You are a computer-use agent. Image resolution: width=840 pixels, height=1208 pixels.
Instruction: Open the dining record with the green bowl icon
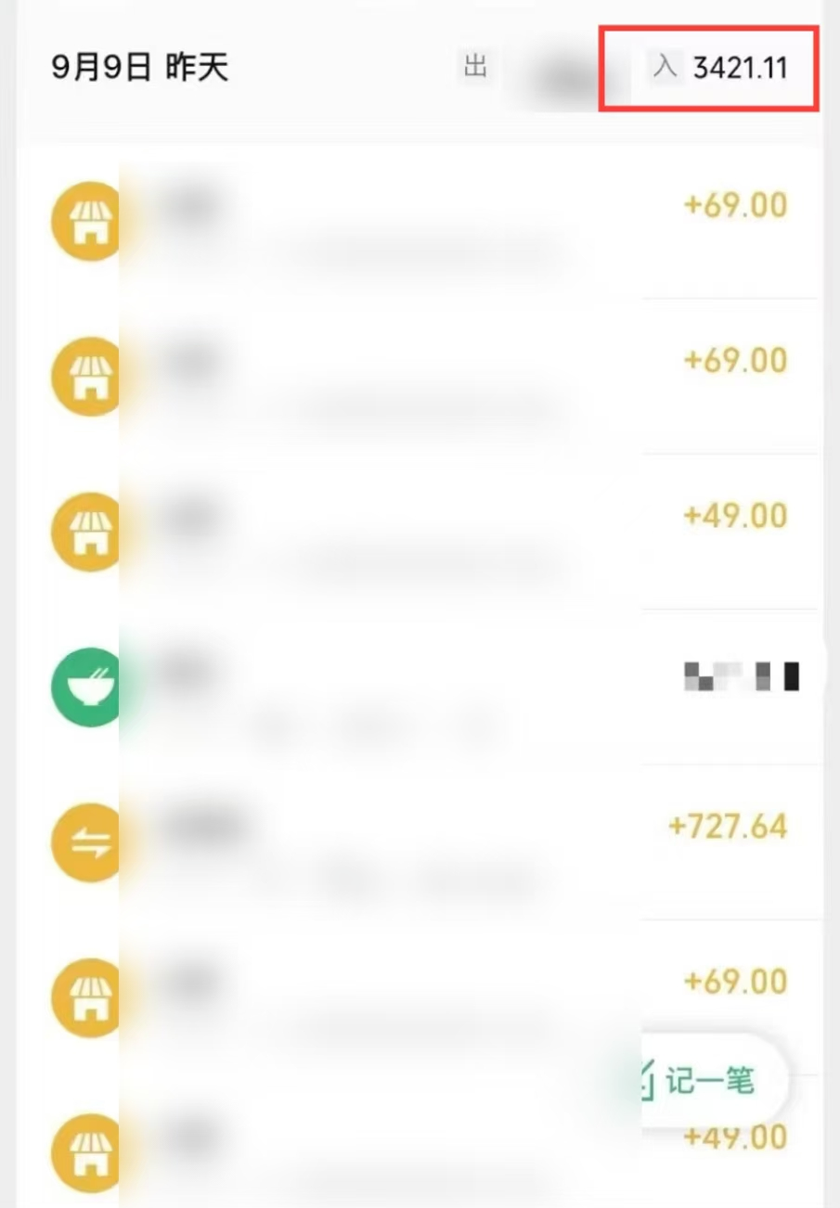[420, 687]
